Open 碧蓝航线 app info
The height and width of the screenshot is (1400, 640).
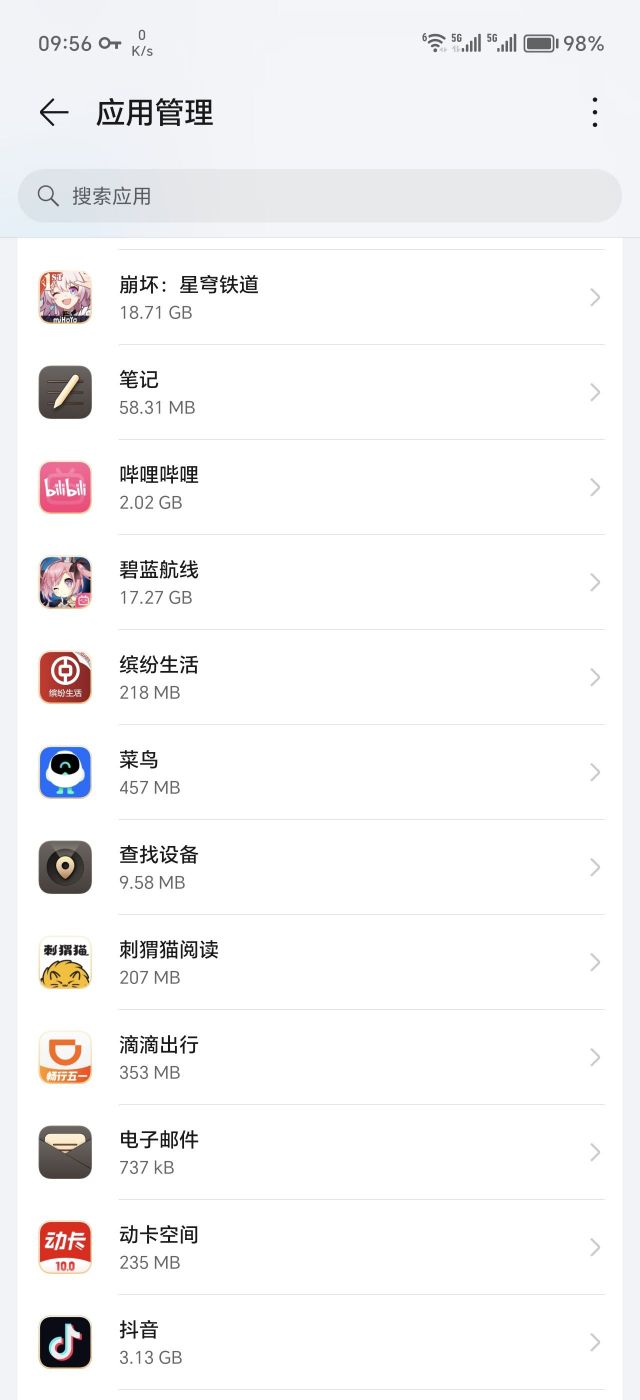[x=320, y=582]
